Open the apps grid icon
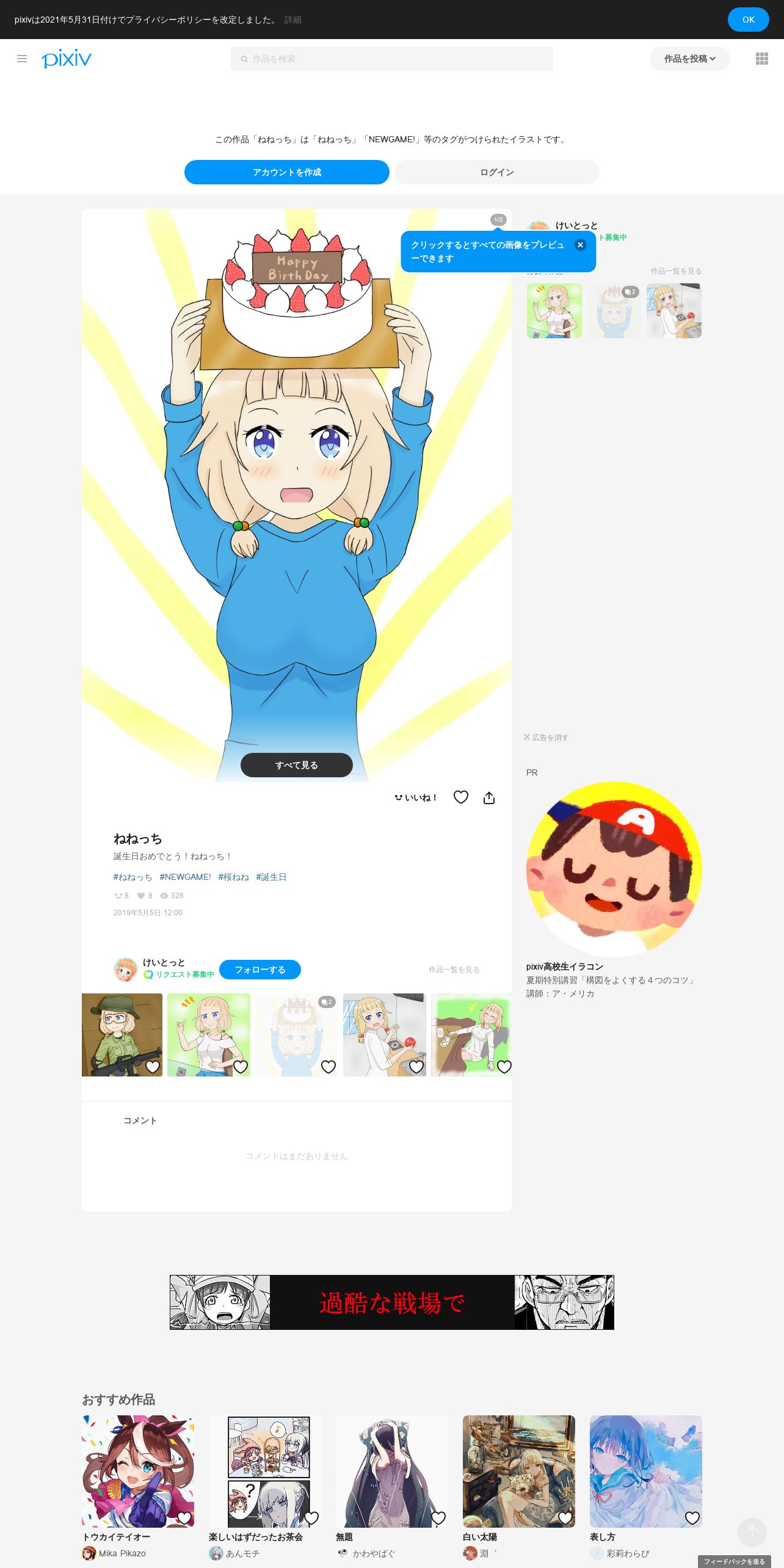Screen dimensions: 784x1568 (761, 59)
